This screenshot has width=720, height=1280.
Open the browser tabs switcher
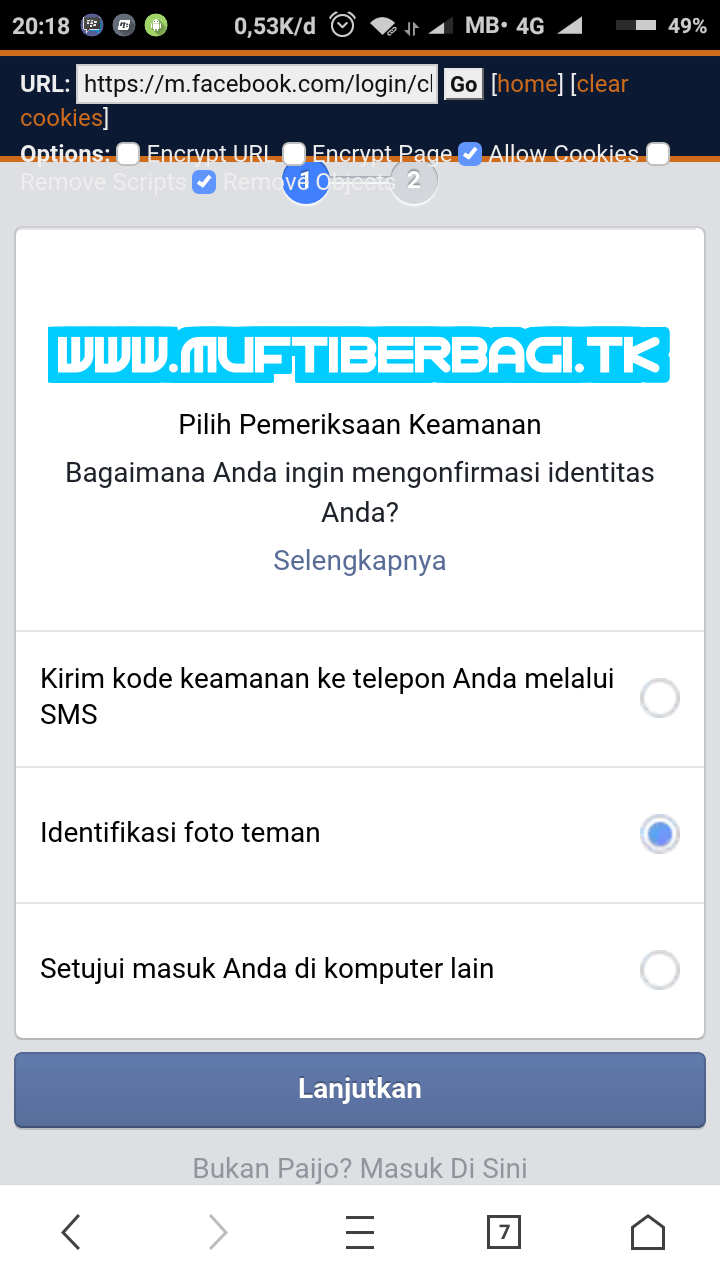pos(504,1233)
